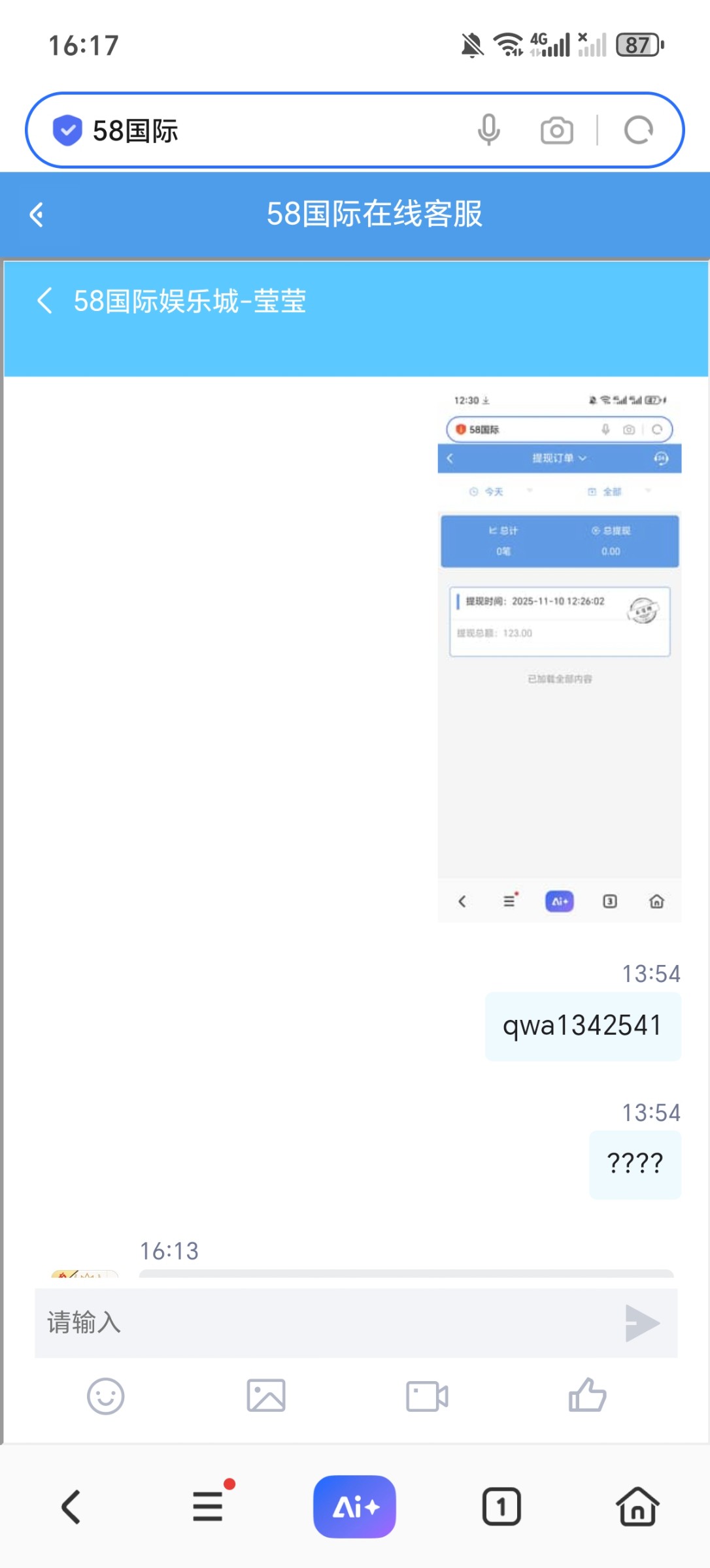Tap the 58国际 browser address bar
Screen dimensions: 710x1568
tap(262, 131)
